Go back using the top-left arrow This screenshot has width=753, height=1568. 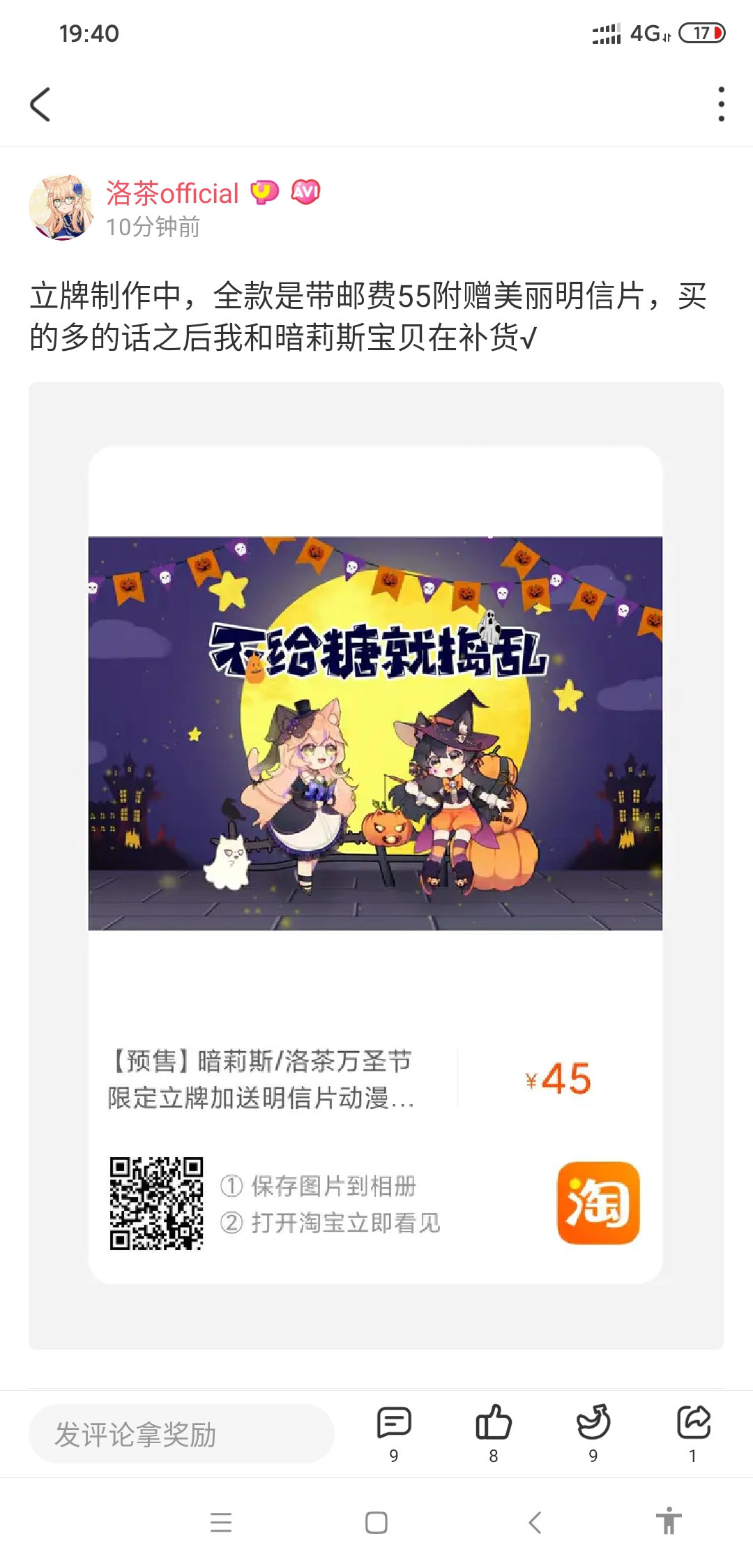(40, 105)
